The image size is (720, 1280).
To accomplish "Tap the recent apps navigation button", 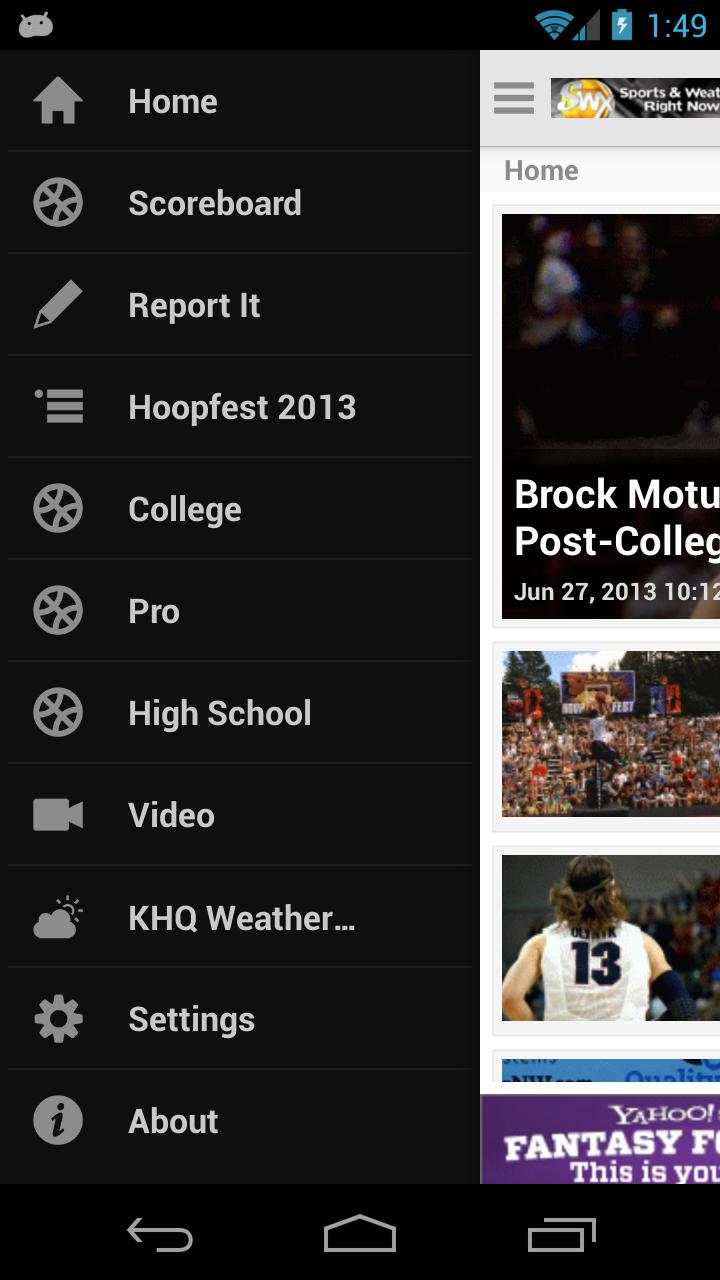I will 560,1236.
